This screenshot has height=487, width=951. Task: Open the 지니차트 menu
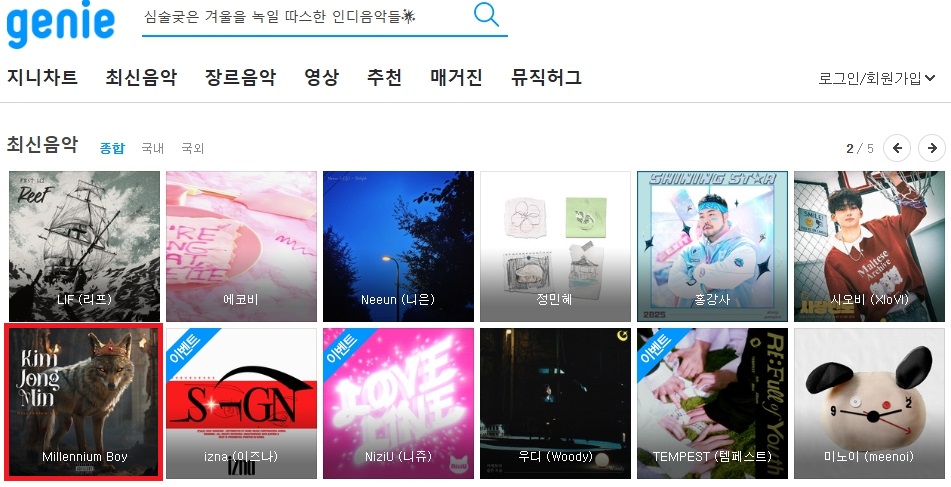tap(42, 77)
